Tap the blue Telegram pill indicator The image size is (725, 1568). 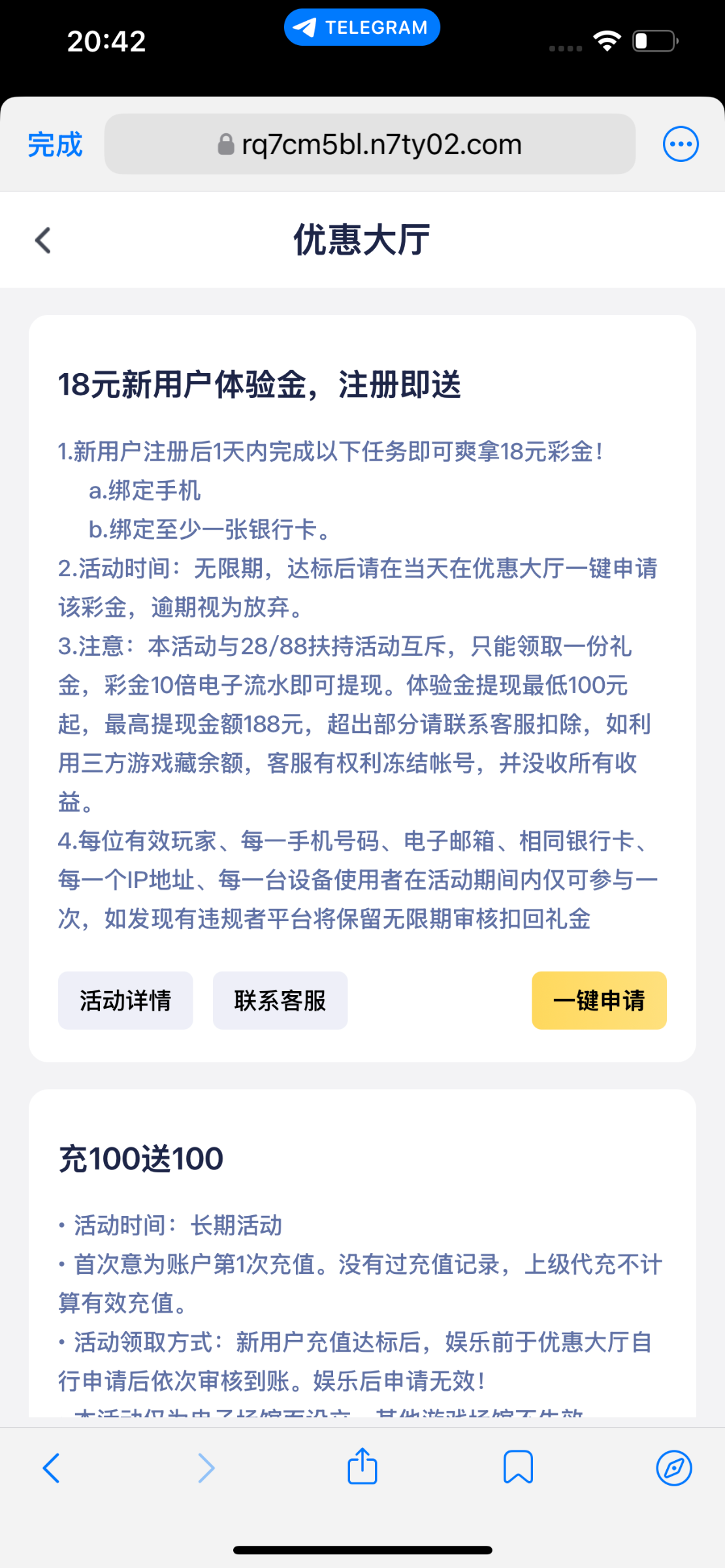click(x=362, y=27)
